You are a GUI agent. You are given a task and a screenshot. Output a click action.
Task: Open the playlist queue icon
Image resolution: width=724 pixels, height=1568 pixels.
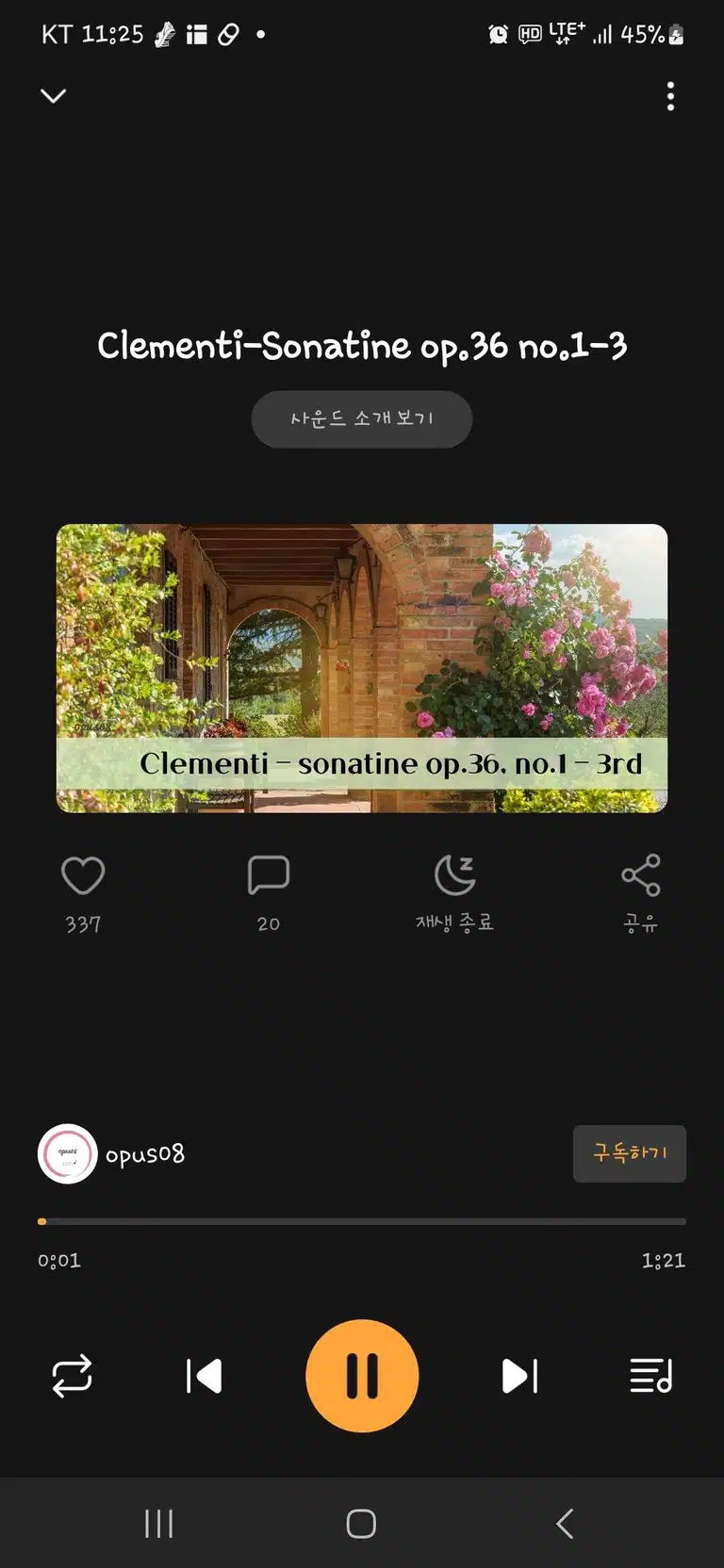point(651,1376)
